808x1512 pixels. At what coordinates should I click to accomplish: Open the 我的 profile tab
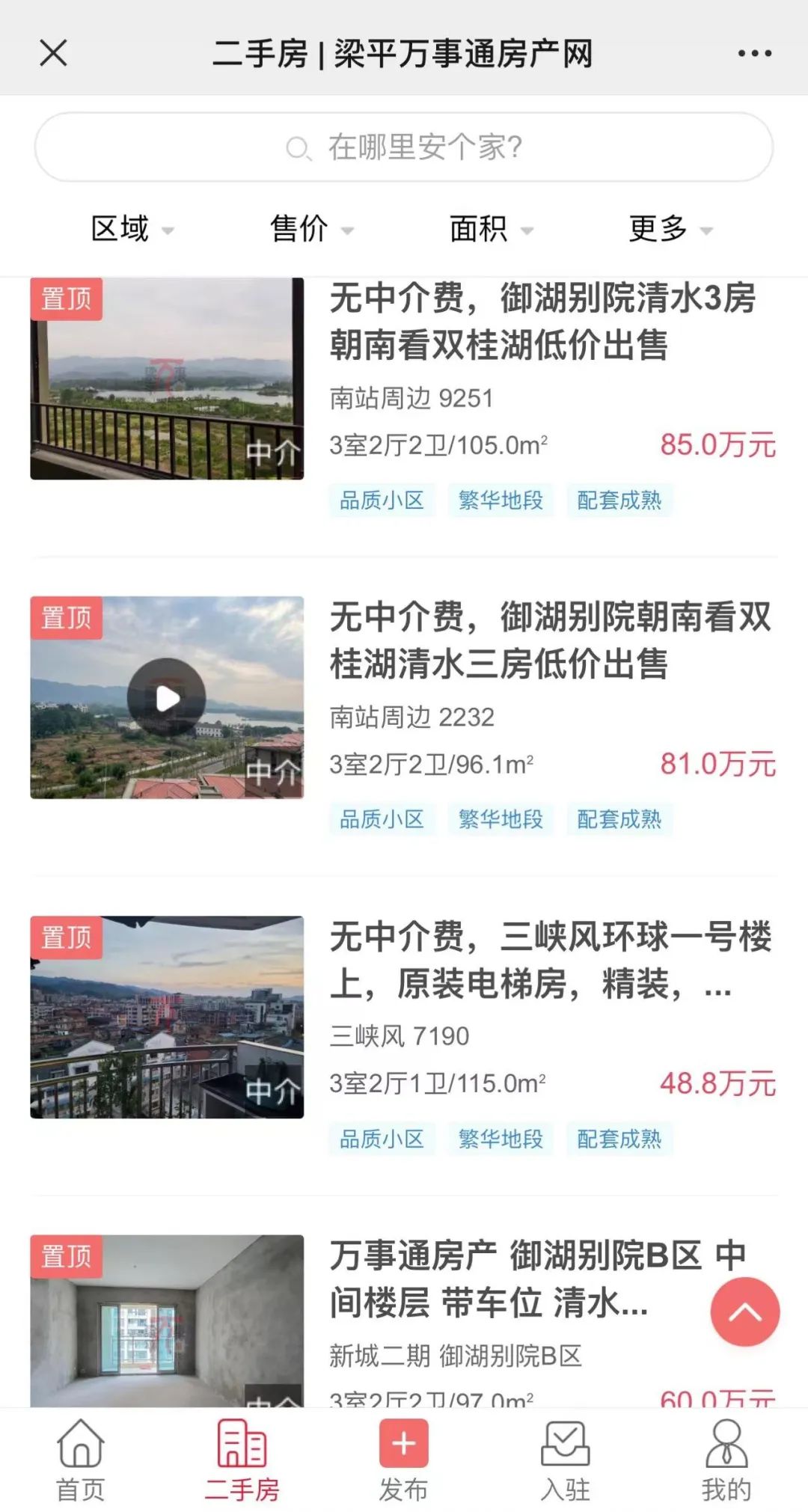tap(726, 1460)
